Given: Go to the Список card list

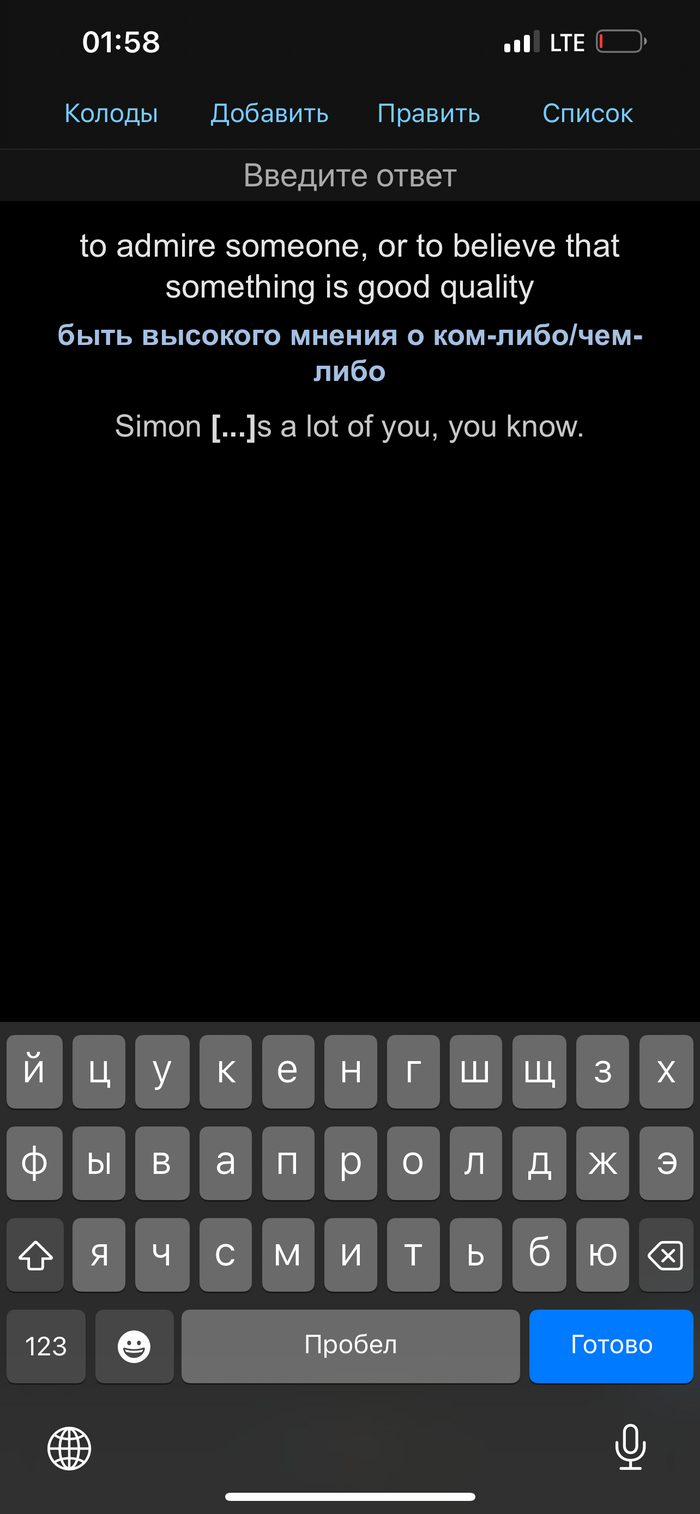Looking at the screenshot, I should 587,114.
